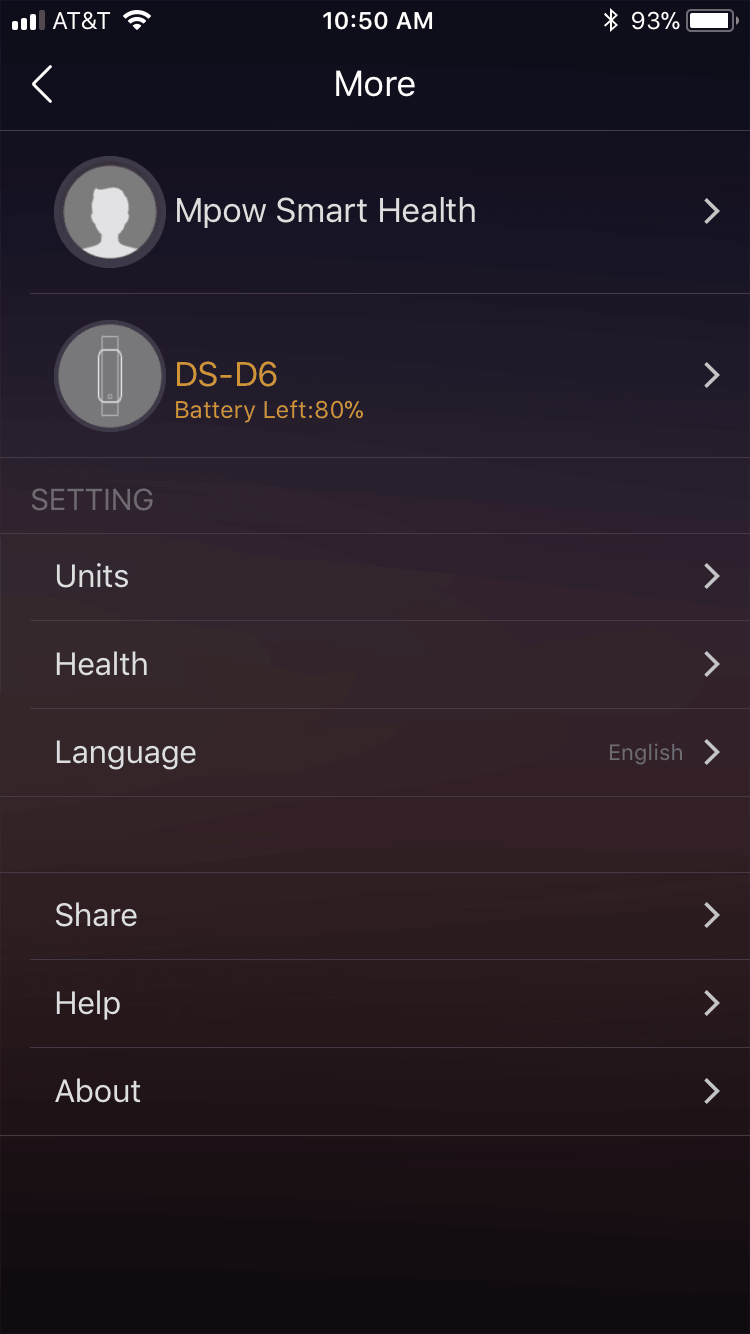Change the Language setting

pos(375,753)
